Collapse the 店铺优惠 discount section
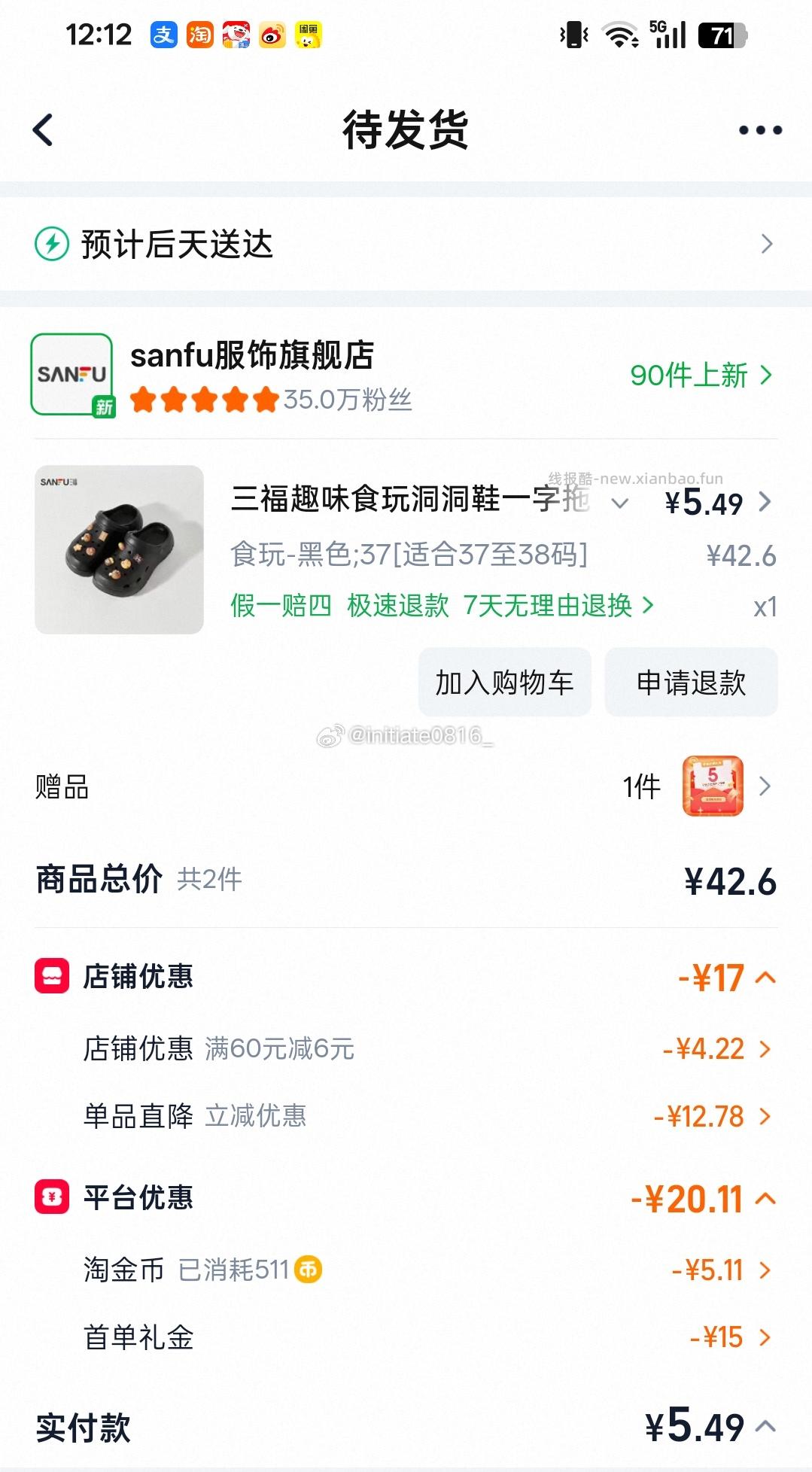This screenshot has height=1472, width=812. [x=766, y=976]
